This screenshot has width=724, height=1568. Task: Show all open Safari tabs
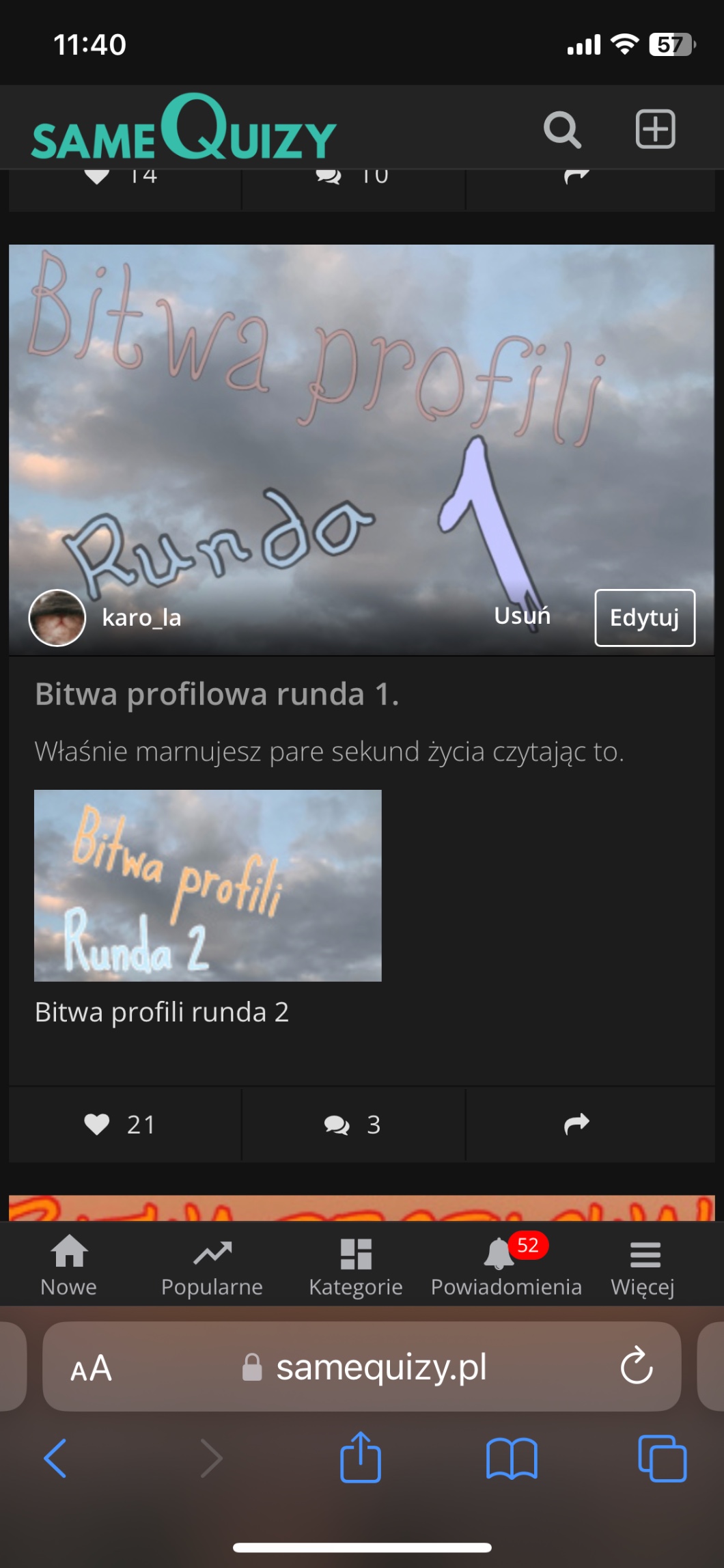[662, 1458]
